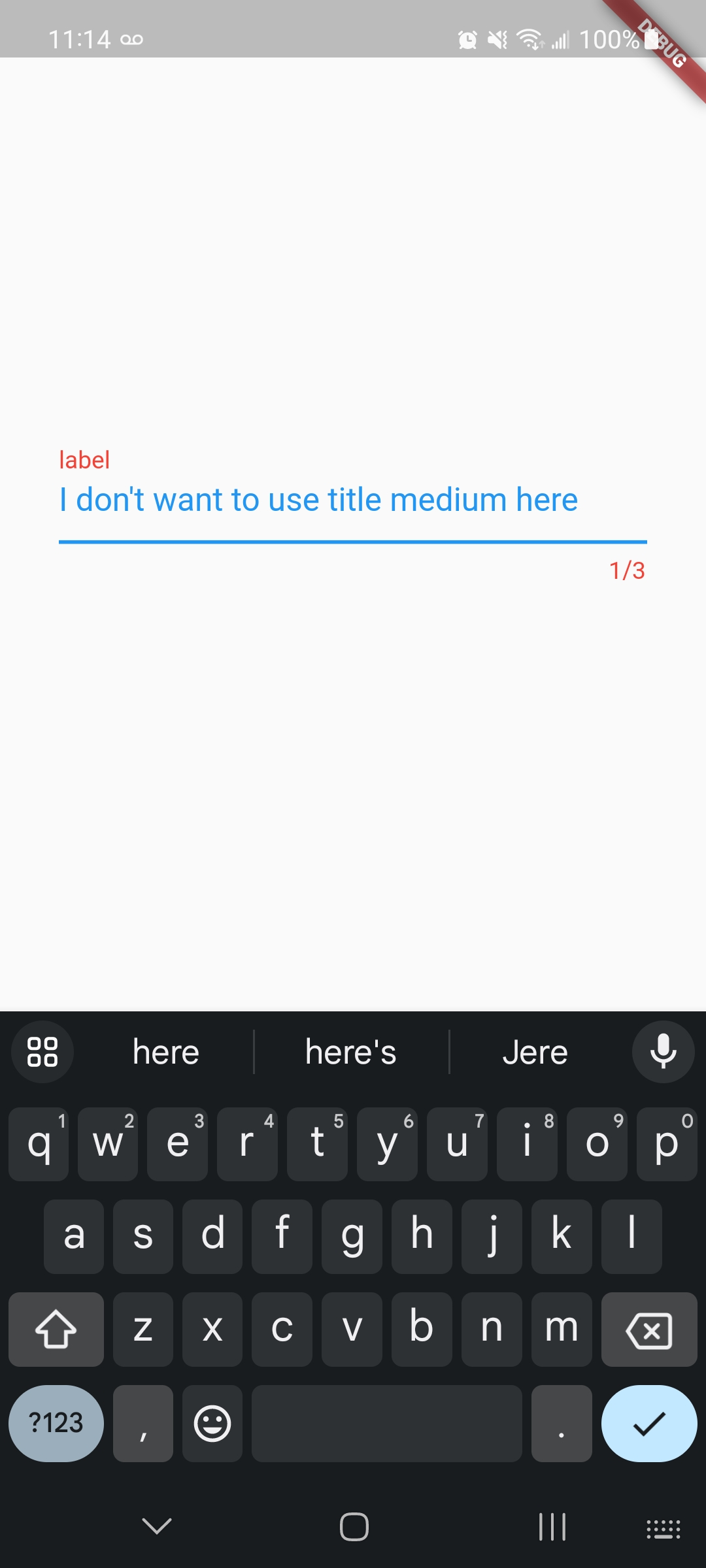Open the emoji picker on keyboard
706x1568 pixels.
click(x=212, y=1423)
